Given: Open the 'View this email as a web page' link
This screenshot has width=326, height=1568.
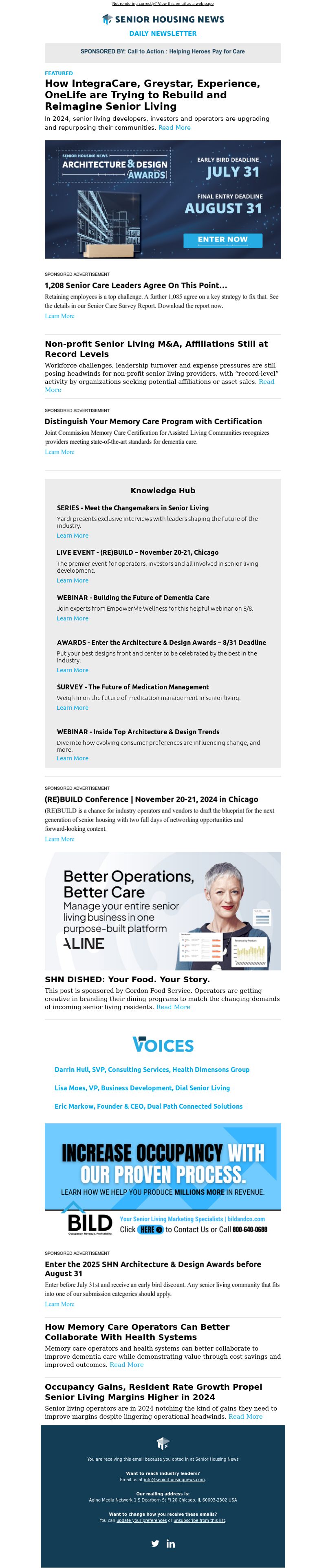Looking at the screenshot, I should pos(163,4).
